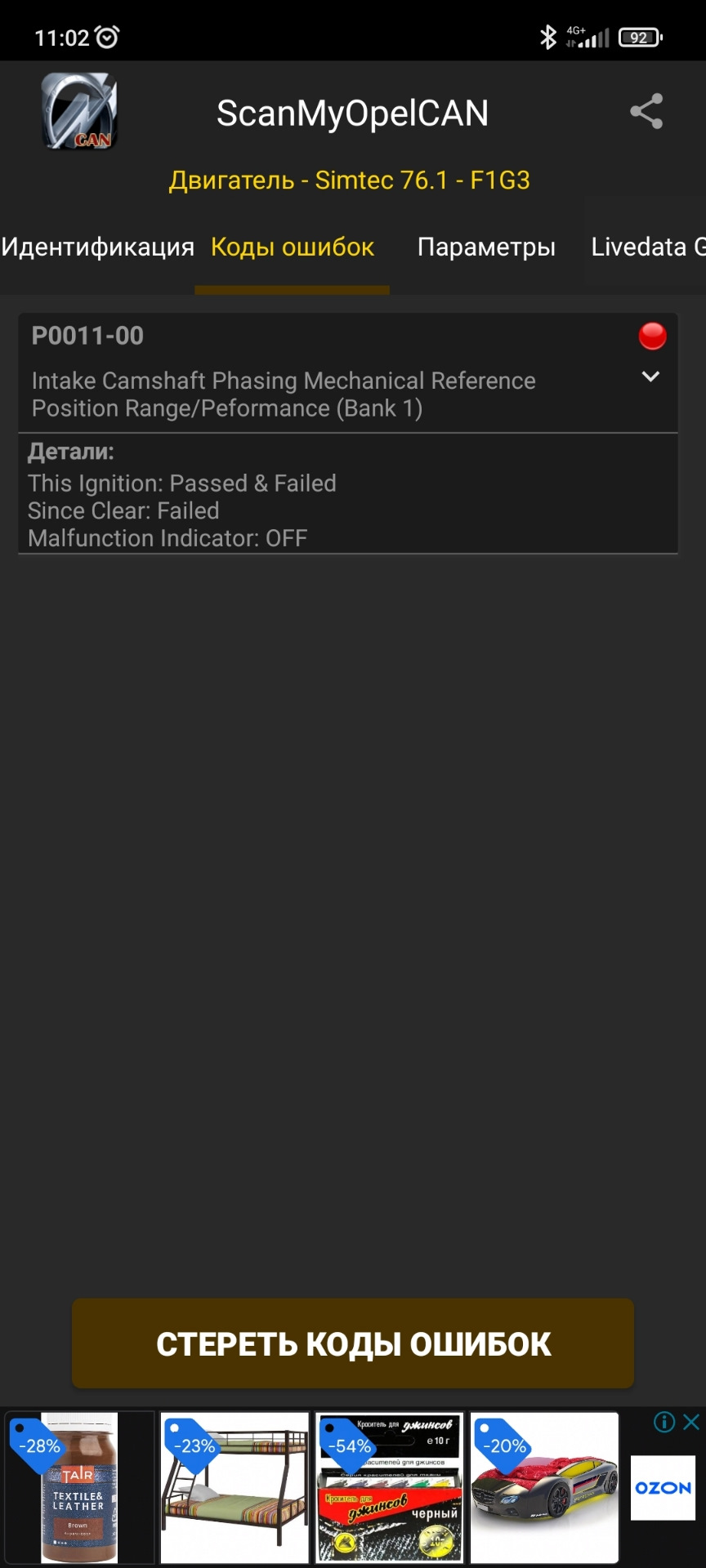Open the jeans dye ad with -54%
The height and width of the screenshot is (1568, 706).
390,1487
